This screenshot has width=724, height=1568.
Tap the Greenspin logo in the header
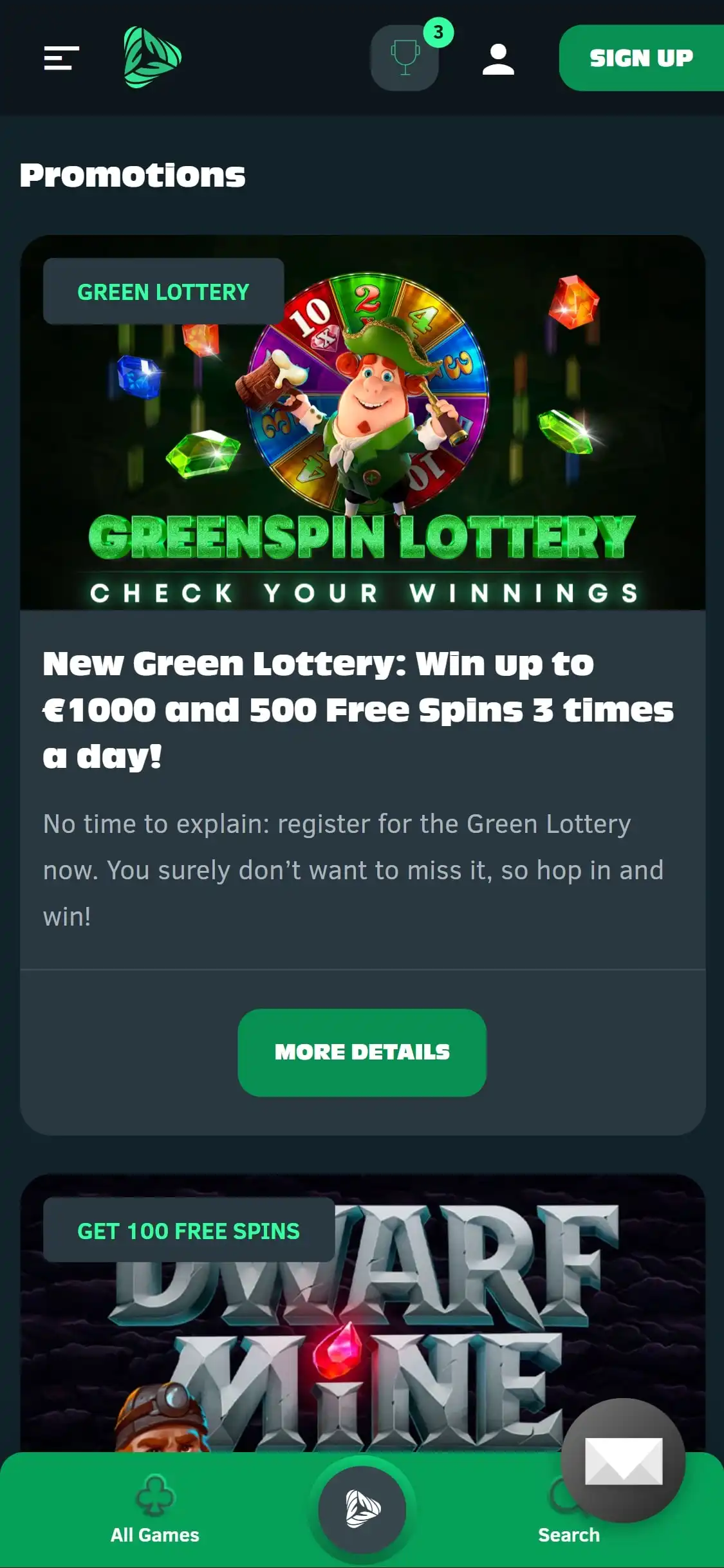(x=153, y=58)
